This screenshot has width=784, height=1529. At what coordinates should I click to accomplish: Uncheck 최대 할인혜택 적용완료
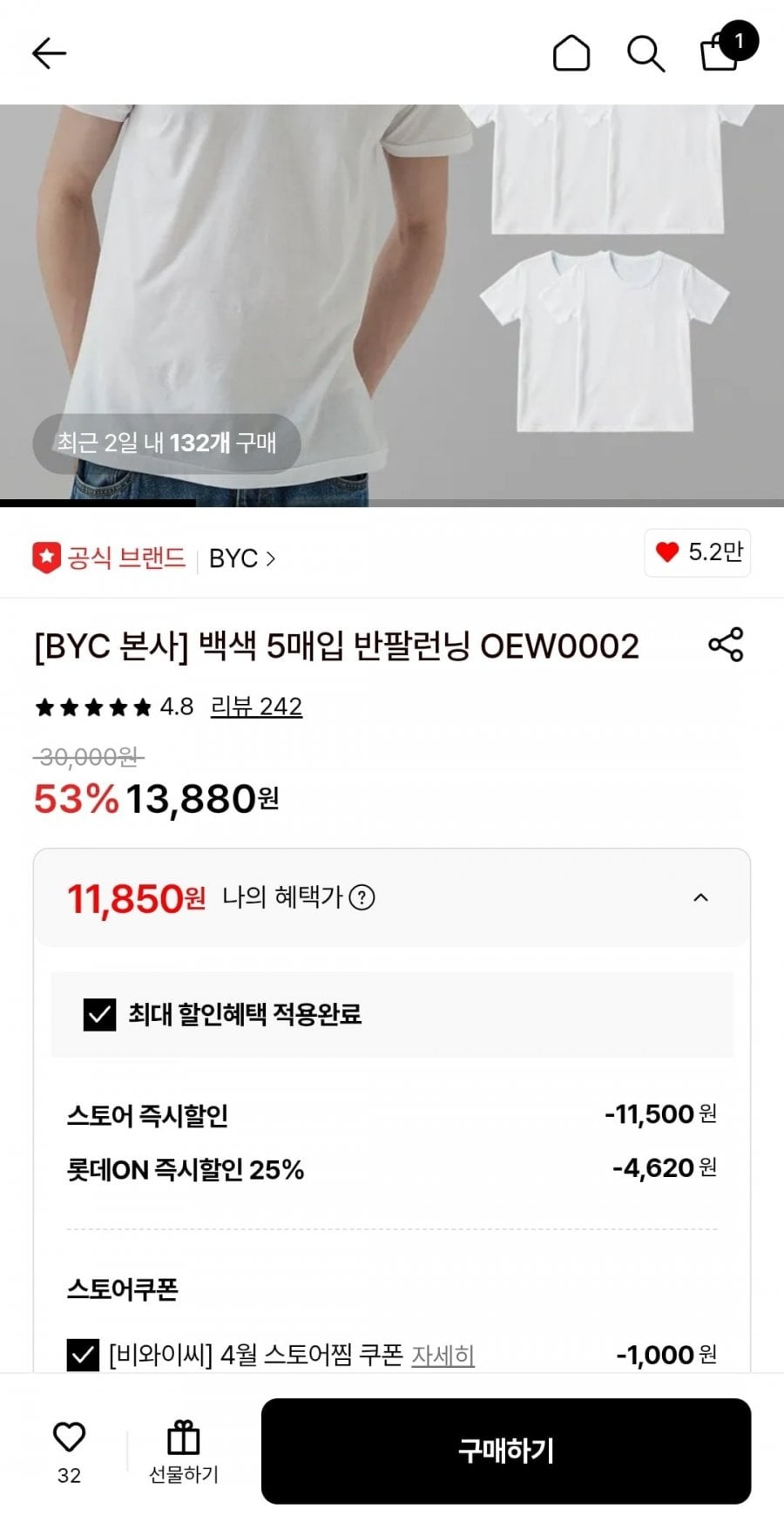pos(99,1014)
